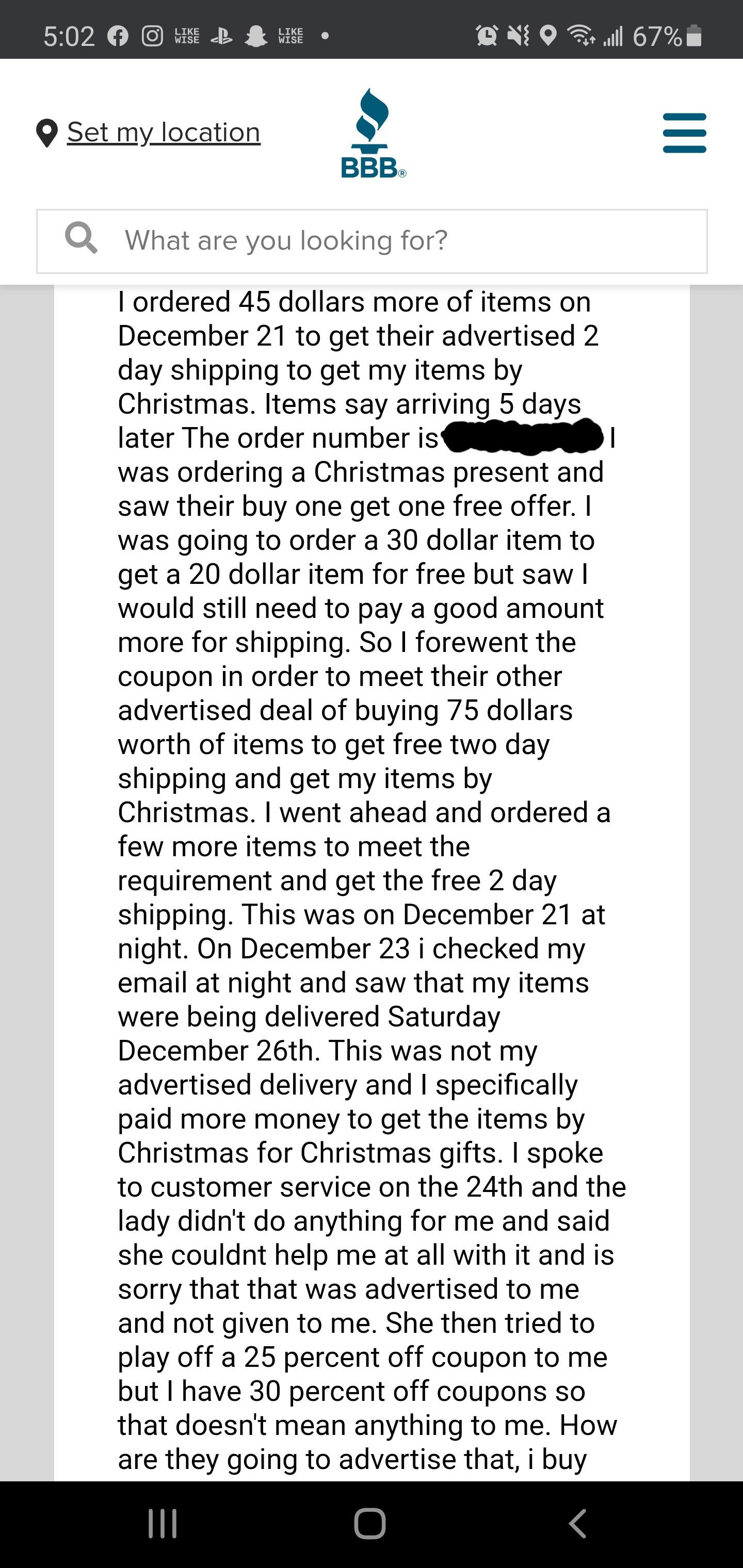Show recent apps
The height and width of the screenshot is (1568, 743).
tap(163, 1524)
